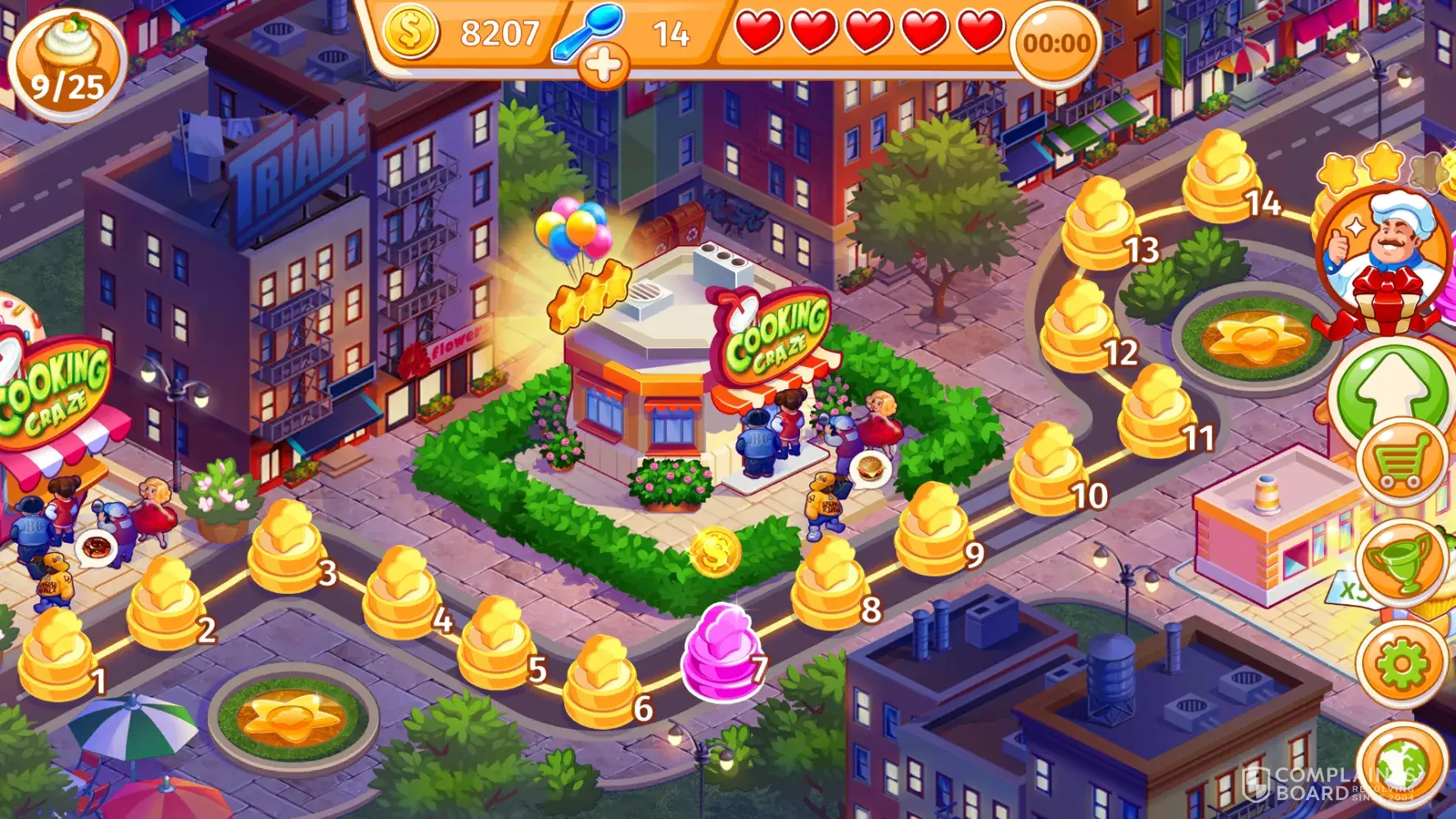Open the settings gear
Screen dimensions: 1456x819
pyautogui.click(x=1401, y=663)
